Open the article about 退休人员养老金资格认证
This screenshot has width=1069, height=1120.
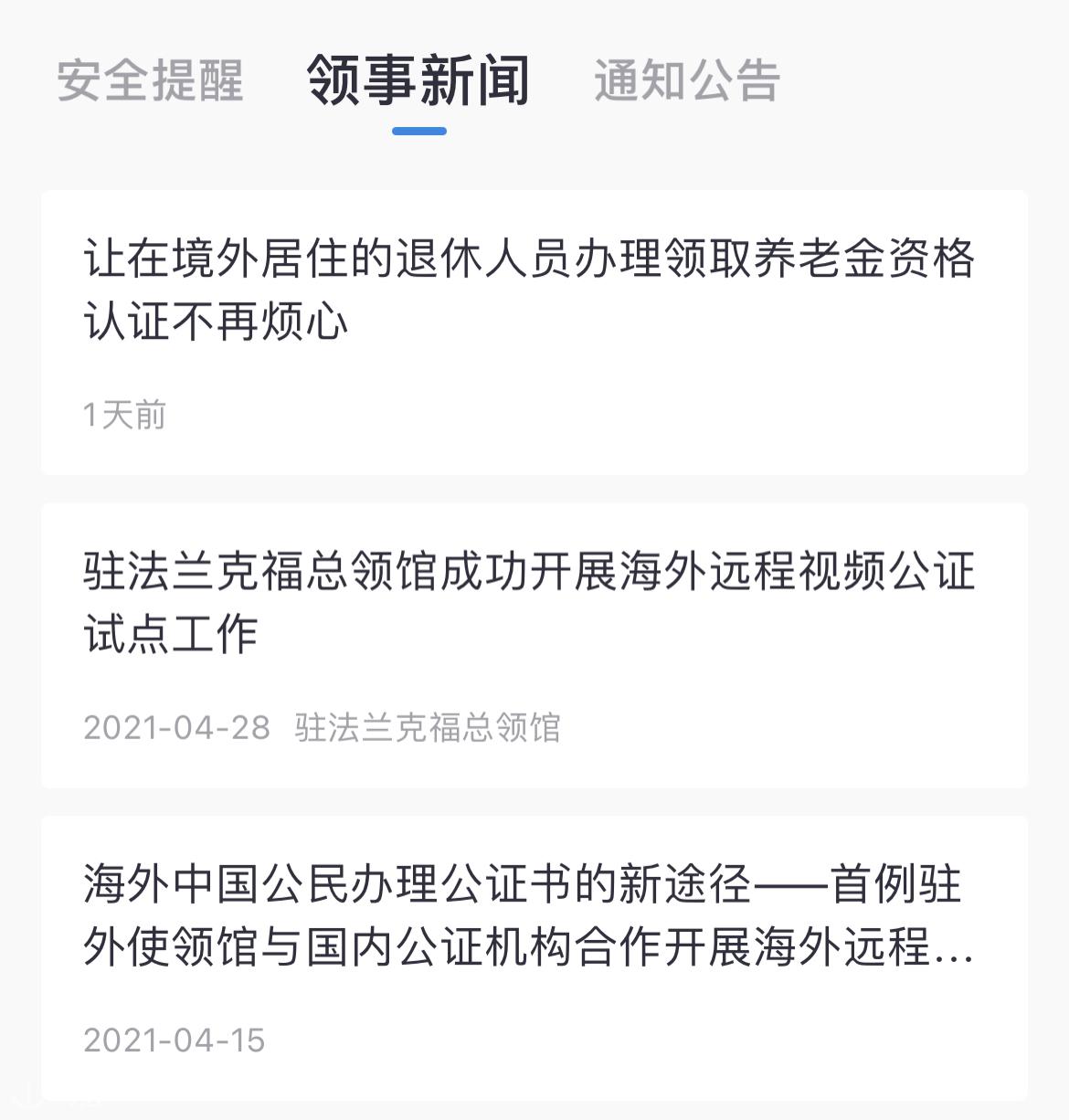[534, 333]
